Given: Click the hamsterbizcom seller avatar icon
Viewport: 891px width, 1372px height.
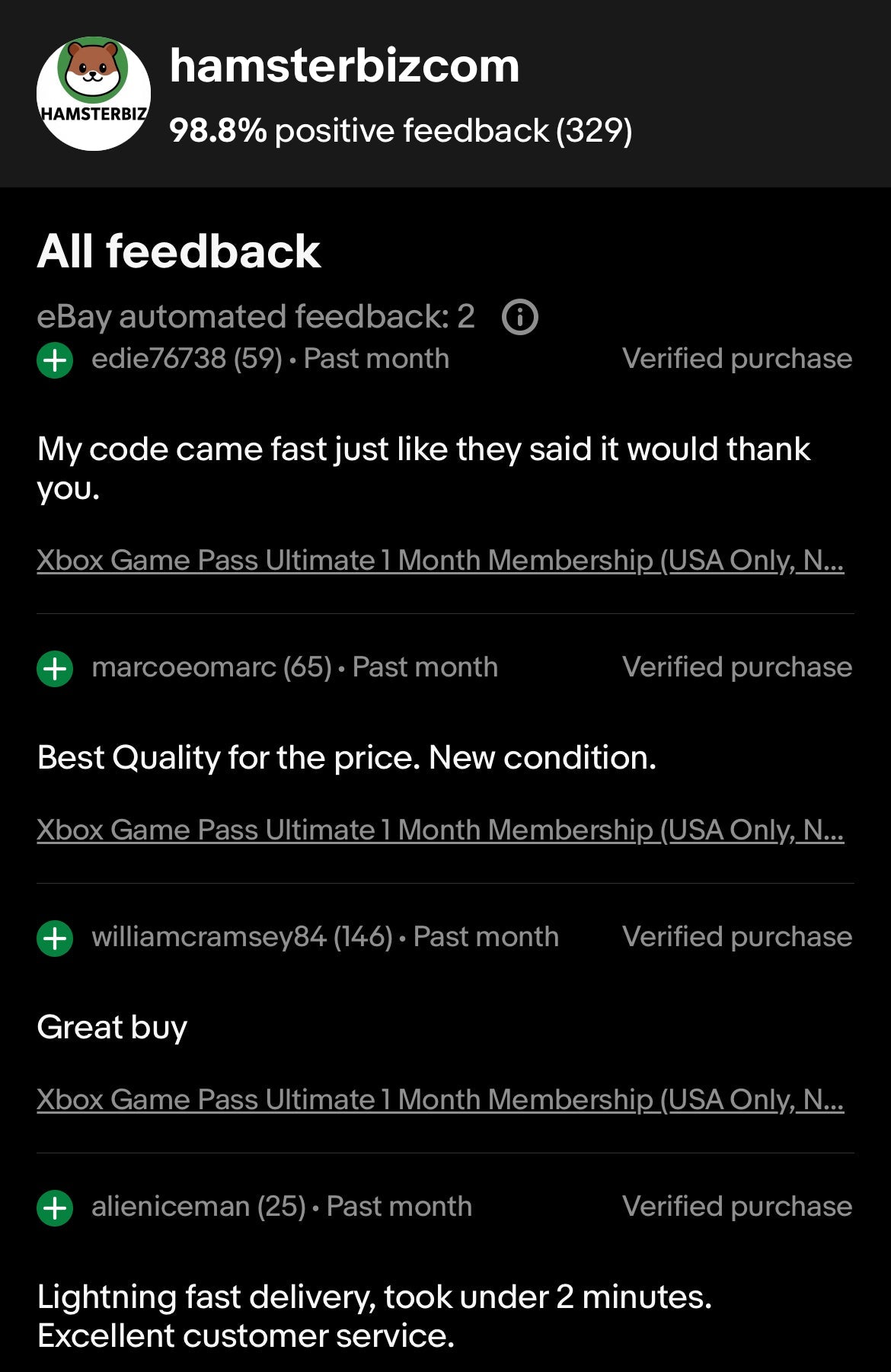Looking at the screenshot, I should (92, 90).
